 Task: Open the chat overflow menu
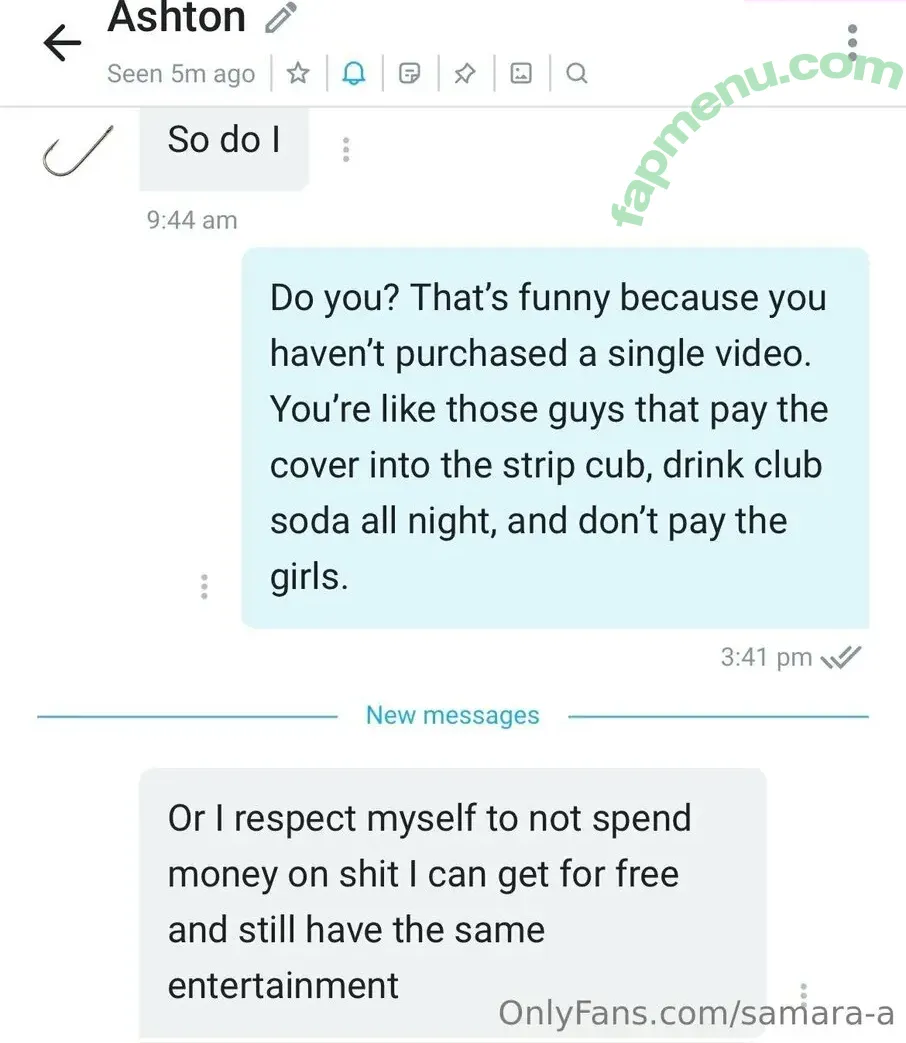pos(852,43)
